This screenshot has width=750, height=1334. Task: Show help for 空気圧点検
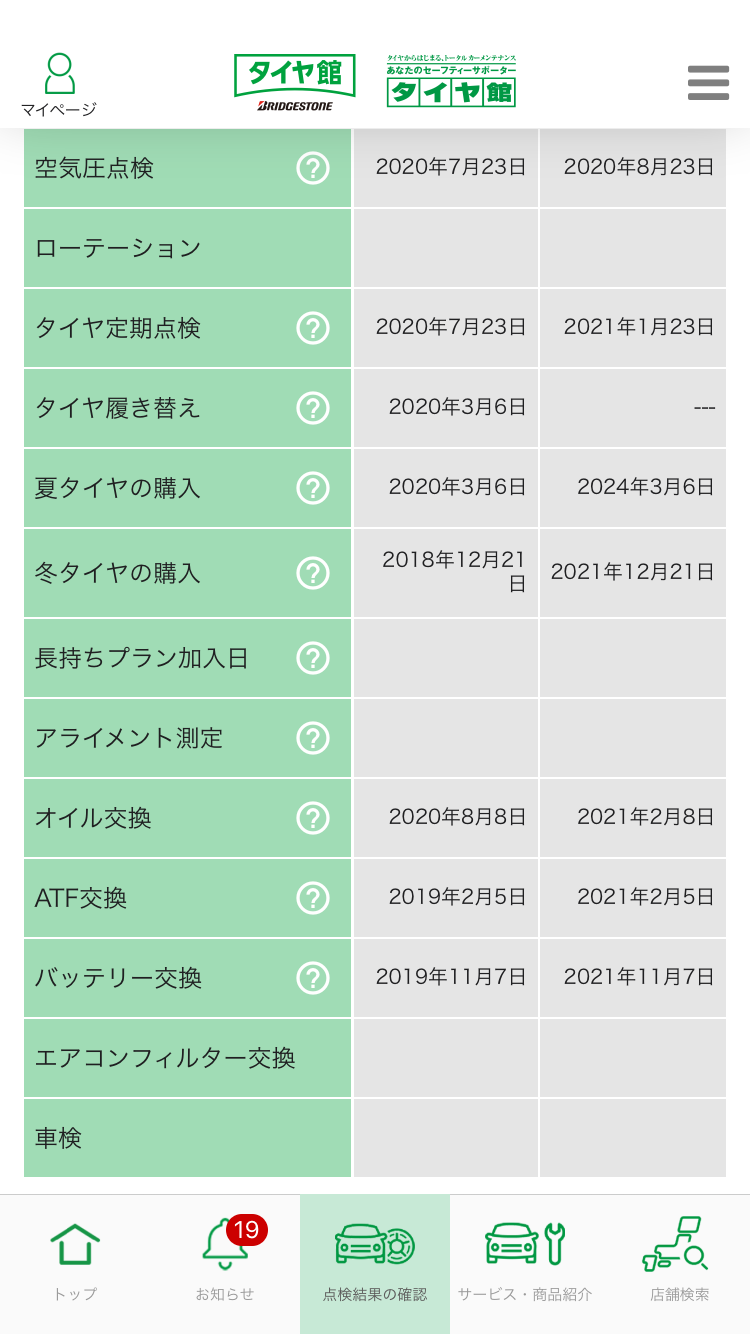coord(313,168)
